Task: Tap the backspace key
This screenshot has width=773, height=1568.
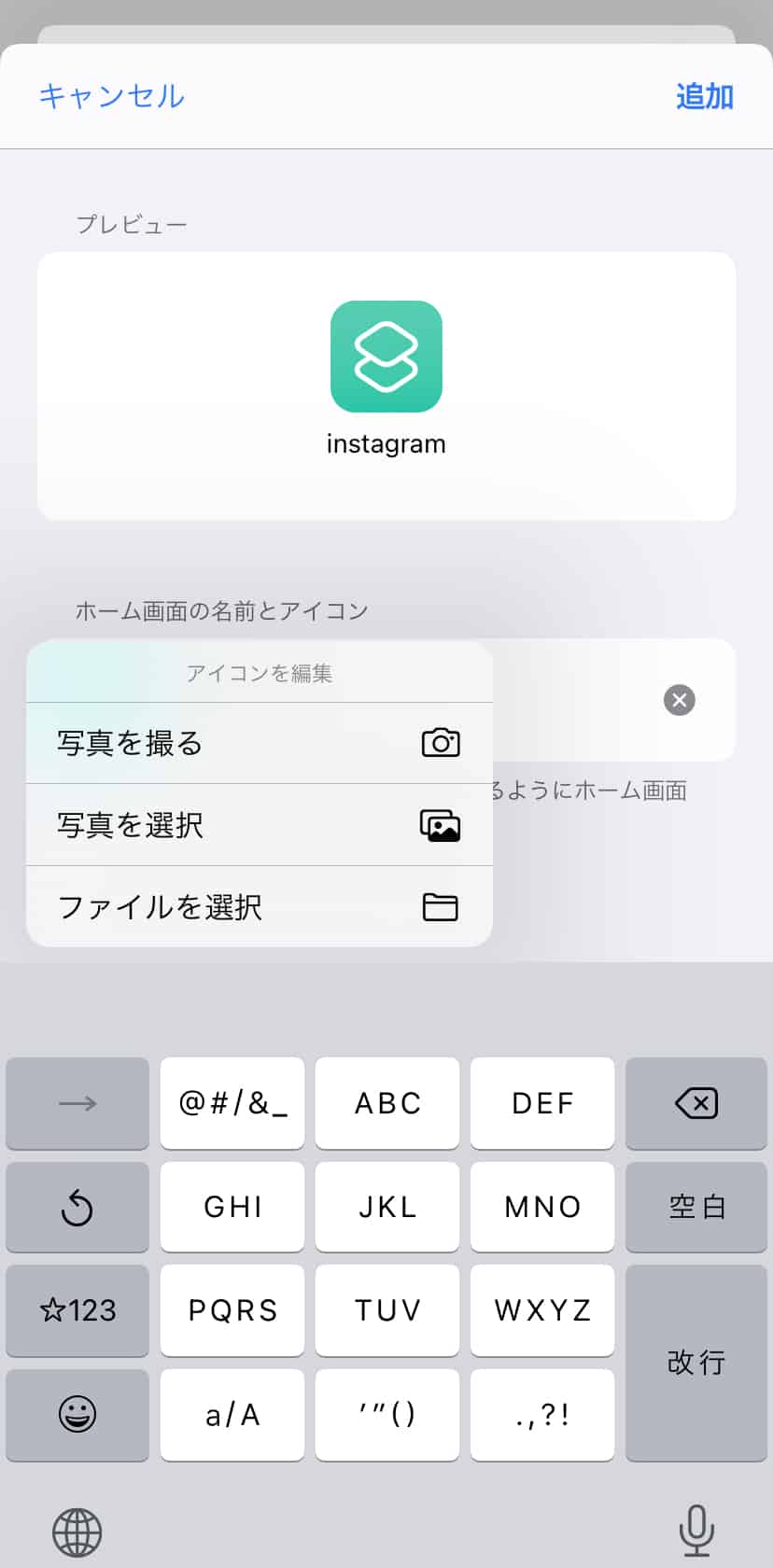Action: point(696,1103)
